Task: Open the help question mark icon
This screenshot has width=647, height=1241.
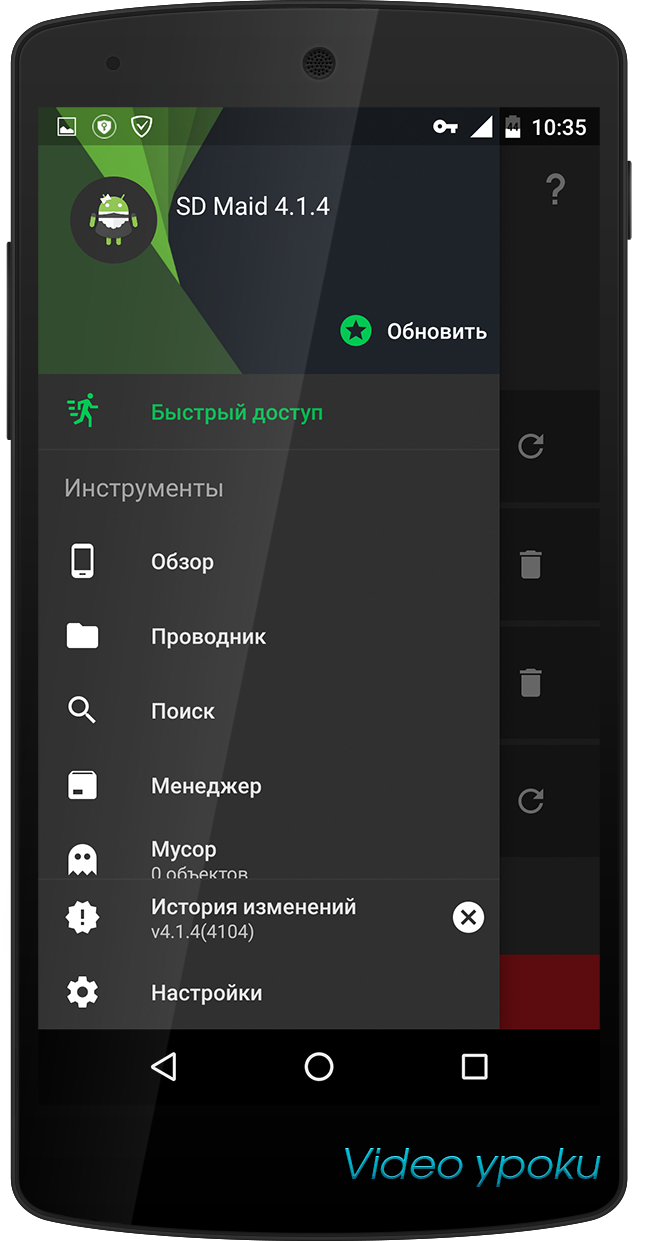Action: [x=555, y=189]
